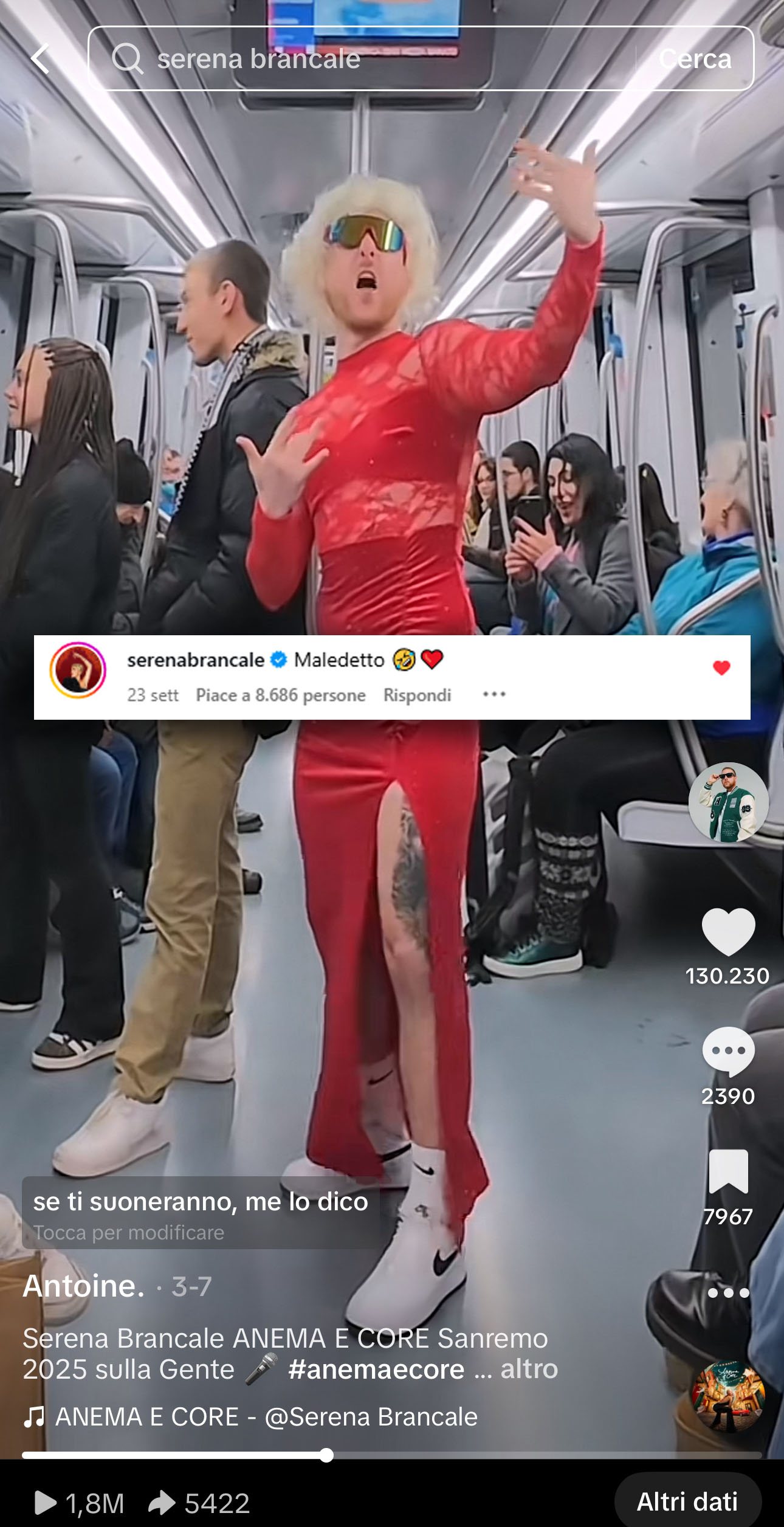Open the three-dot more options menu
Viewport: 784px width, 1527px height.
(728, 1293)
